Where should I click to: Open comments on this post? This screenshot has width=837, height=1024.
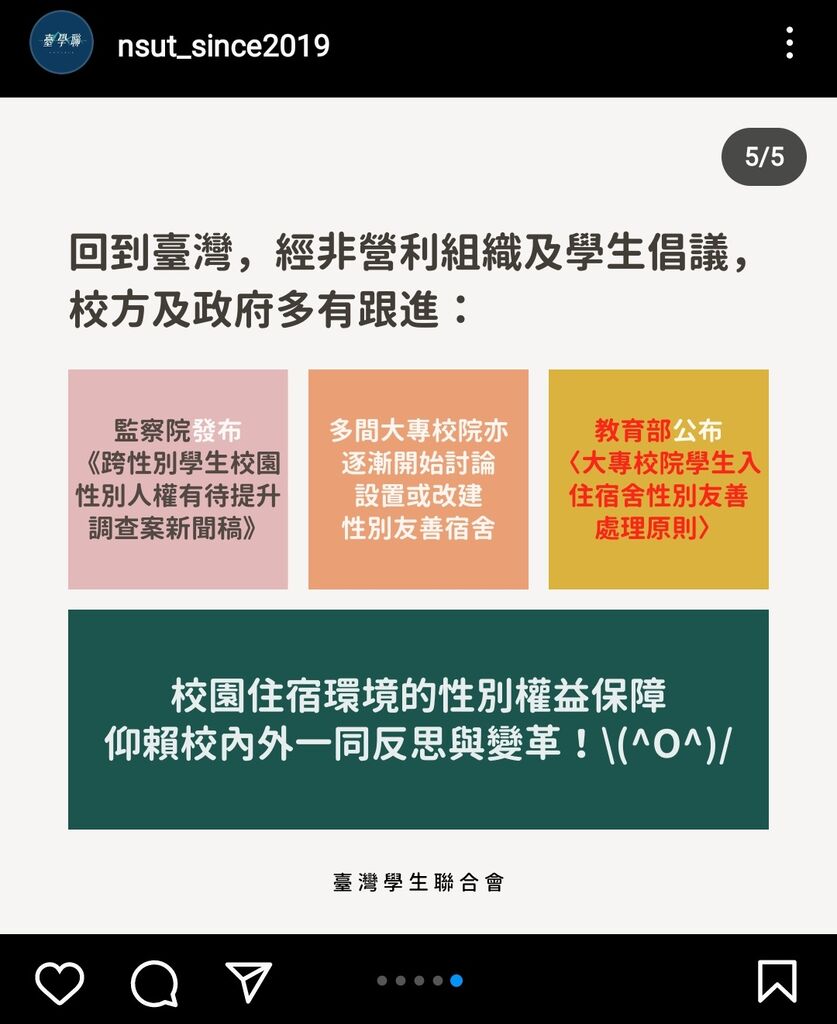[x=155, y=982]
